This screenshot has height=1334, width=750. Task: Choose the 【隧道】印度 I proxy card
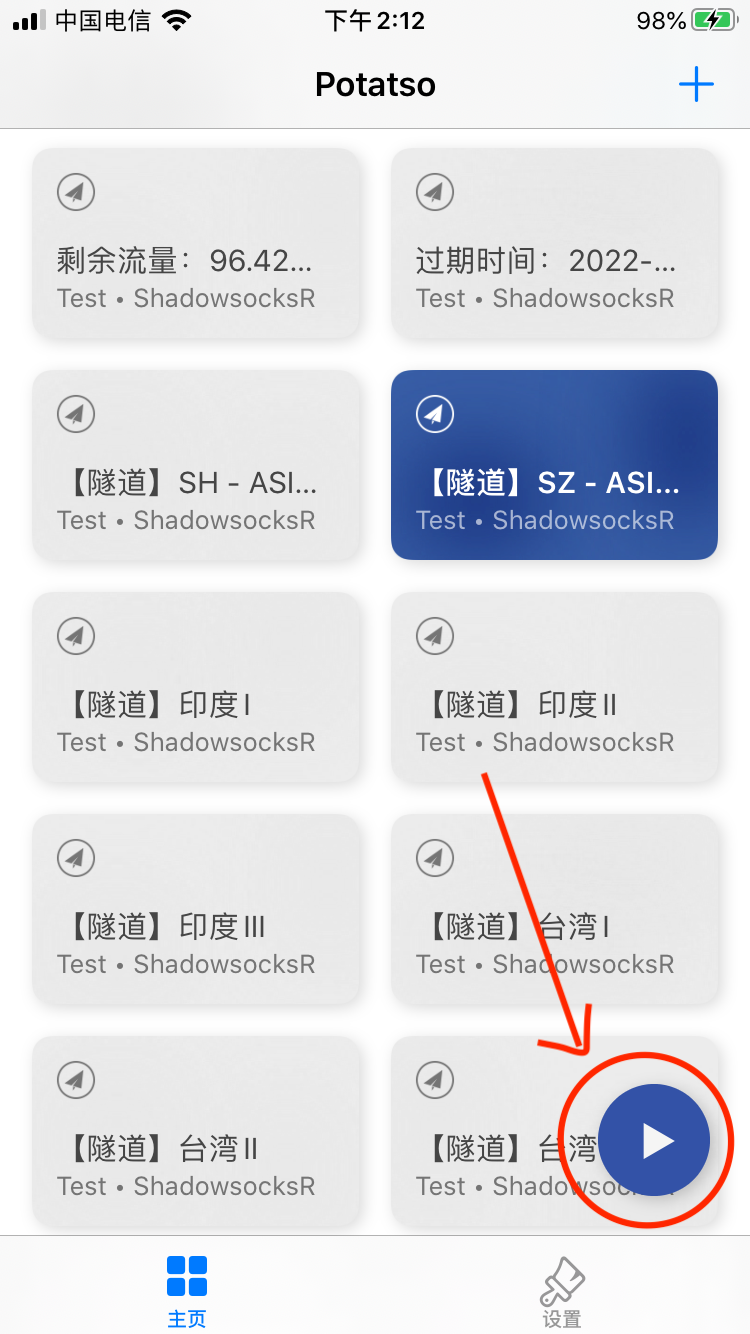tap(196, 687)
